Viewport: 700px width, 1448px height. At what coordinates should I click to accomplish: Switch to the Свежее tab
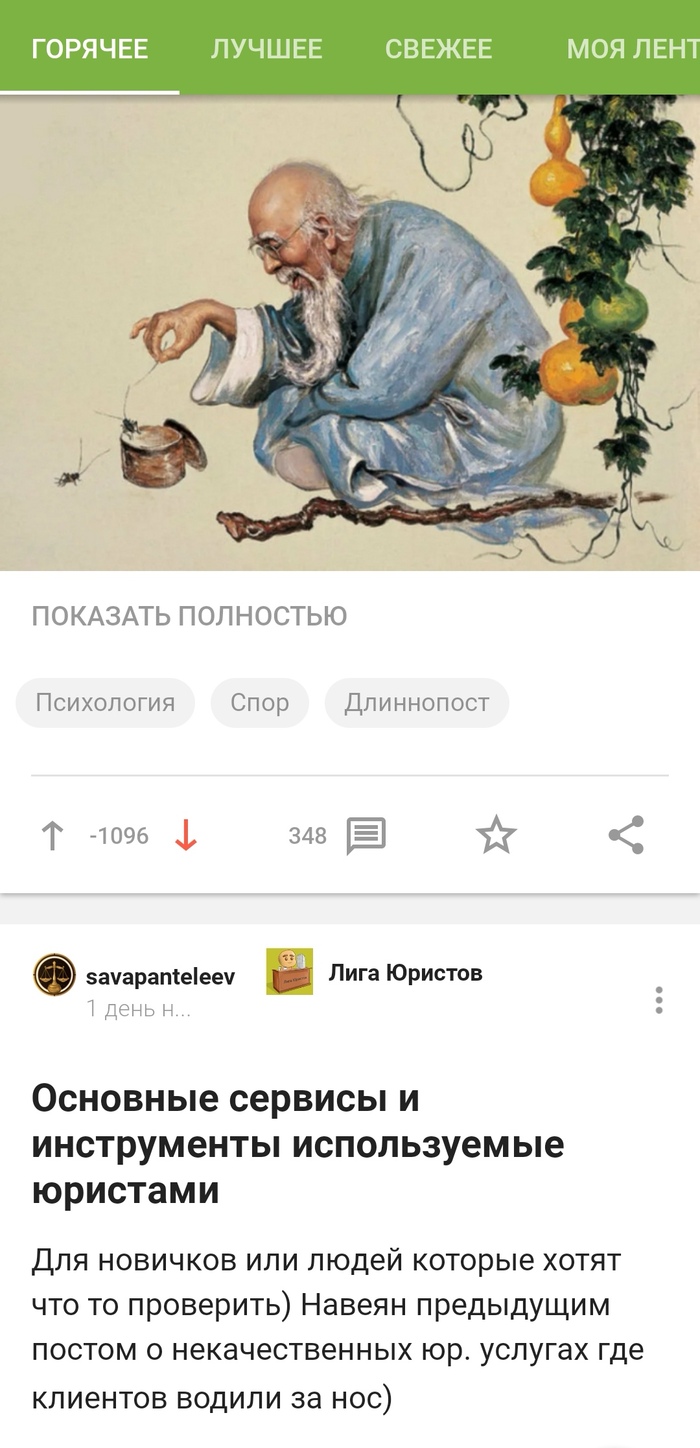(x=438, y=49)
